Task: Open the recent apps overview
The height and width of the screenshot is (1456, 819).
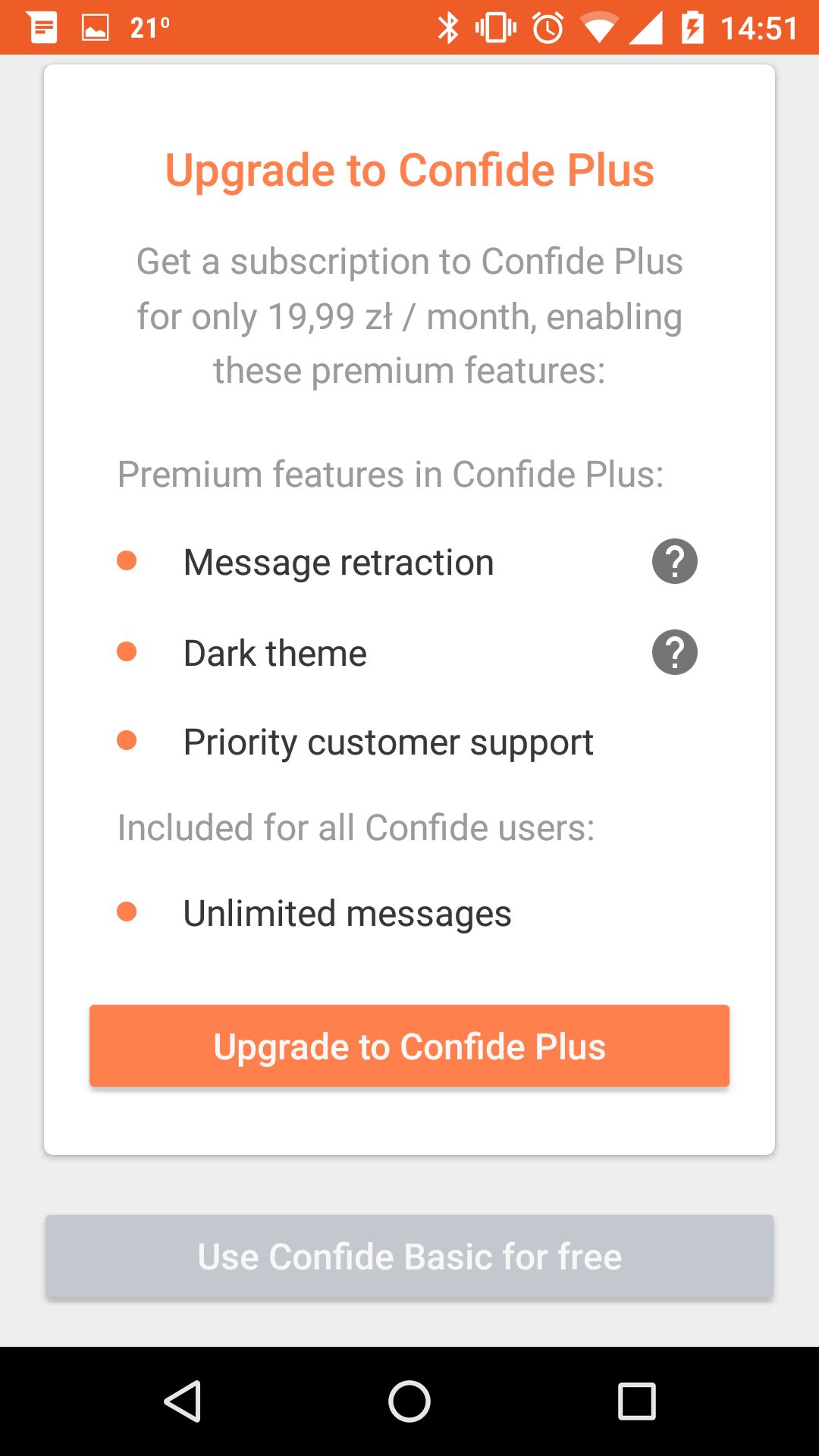Action: [x=637, y=1401]
